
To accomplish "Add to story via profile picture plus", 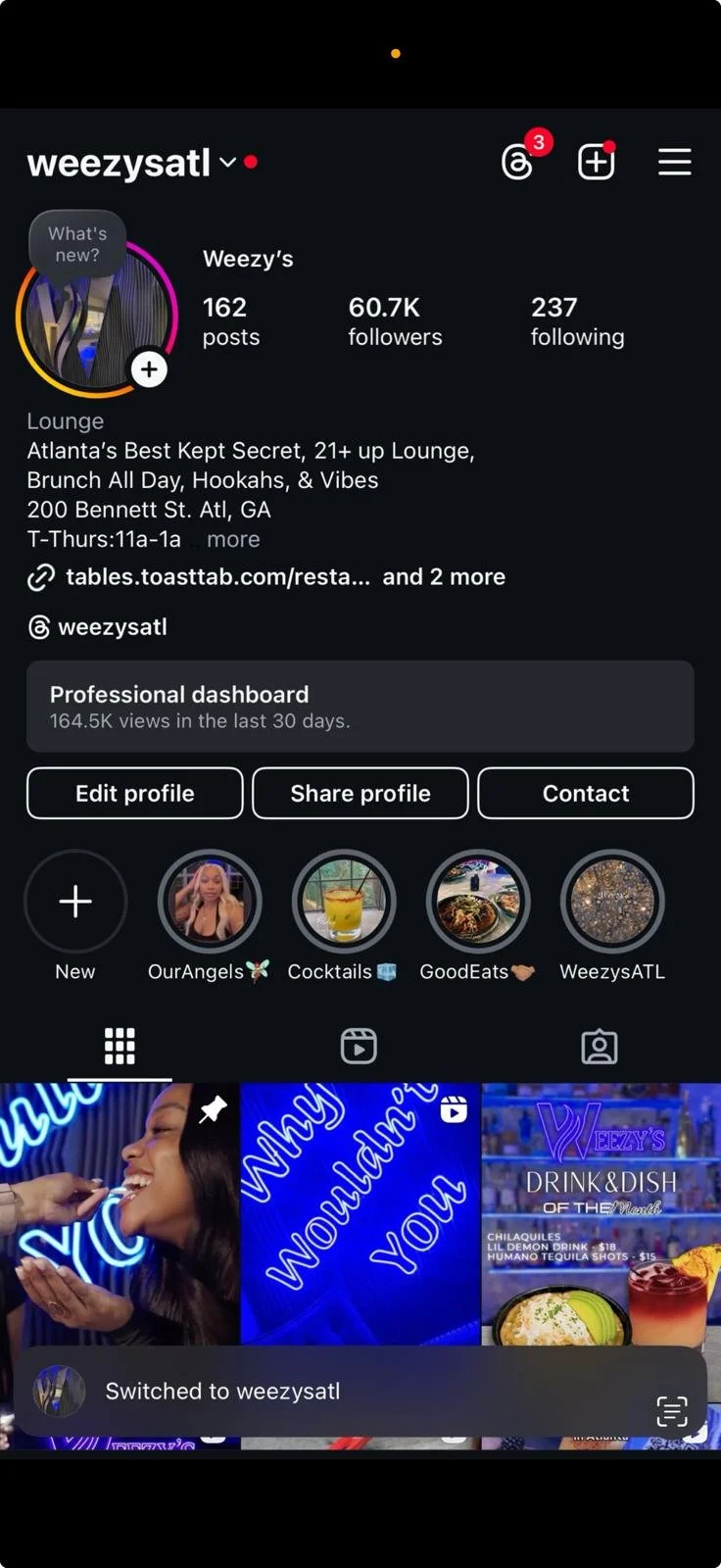I will coord(149,369).
